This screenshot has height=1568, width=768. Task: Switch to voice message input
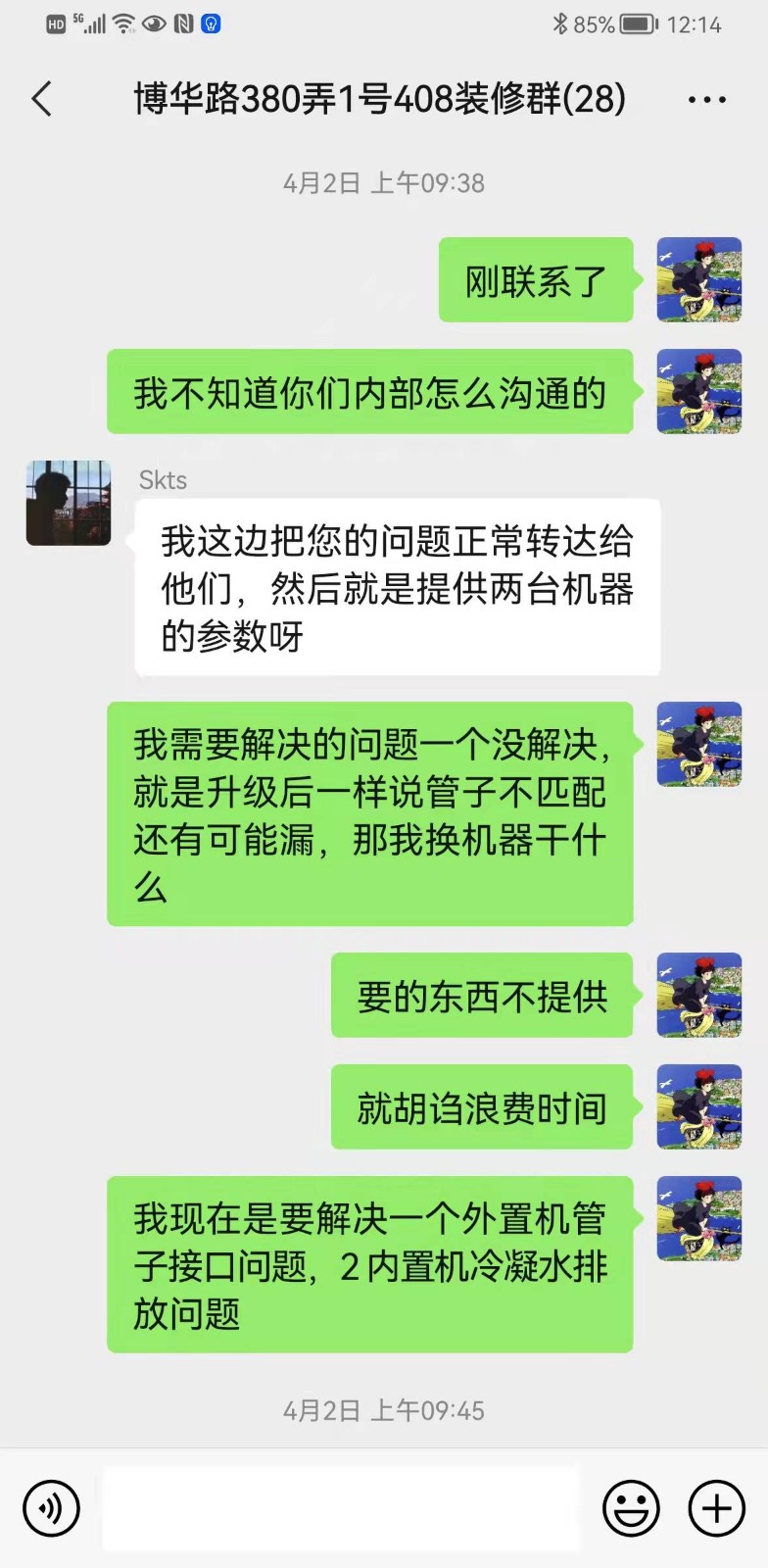click(x=51, y=1508)
